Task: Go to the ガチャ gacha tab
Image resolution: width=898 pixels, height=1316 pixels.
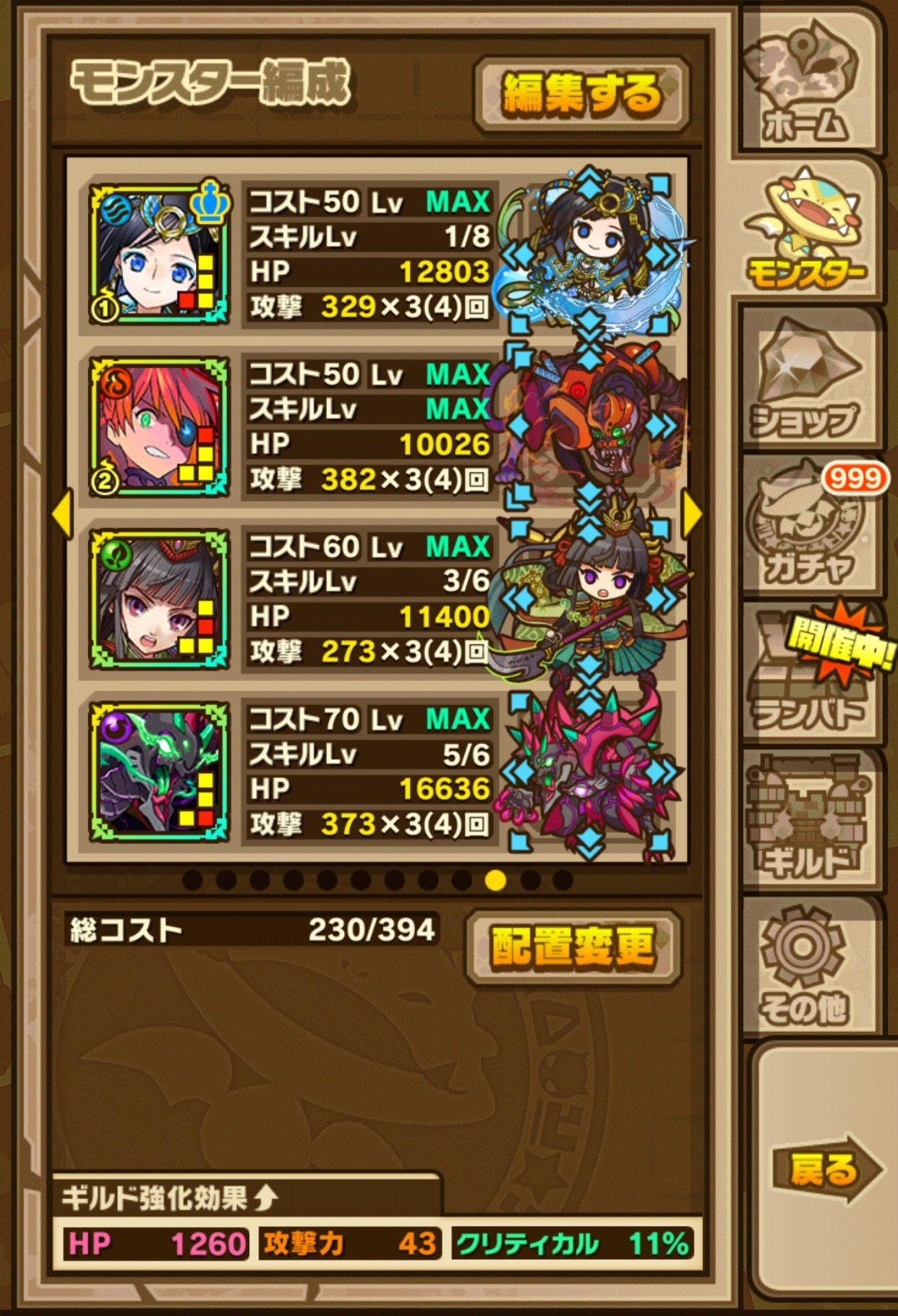Action: [x=806, y=526]
